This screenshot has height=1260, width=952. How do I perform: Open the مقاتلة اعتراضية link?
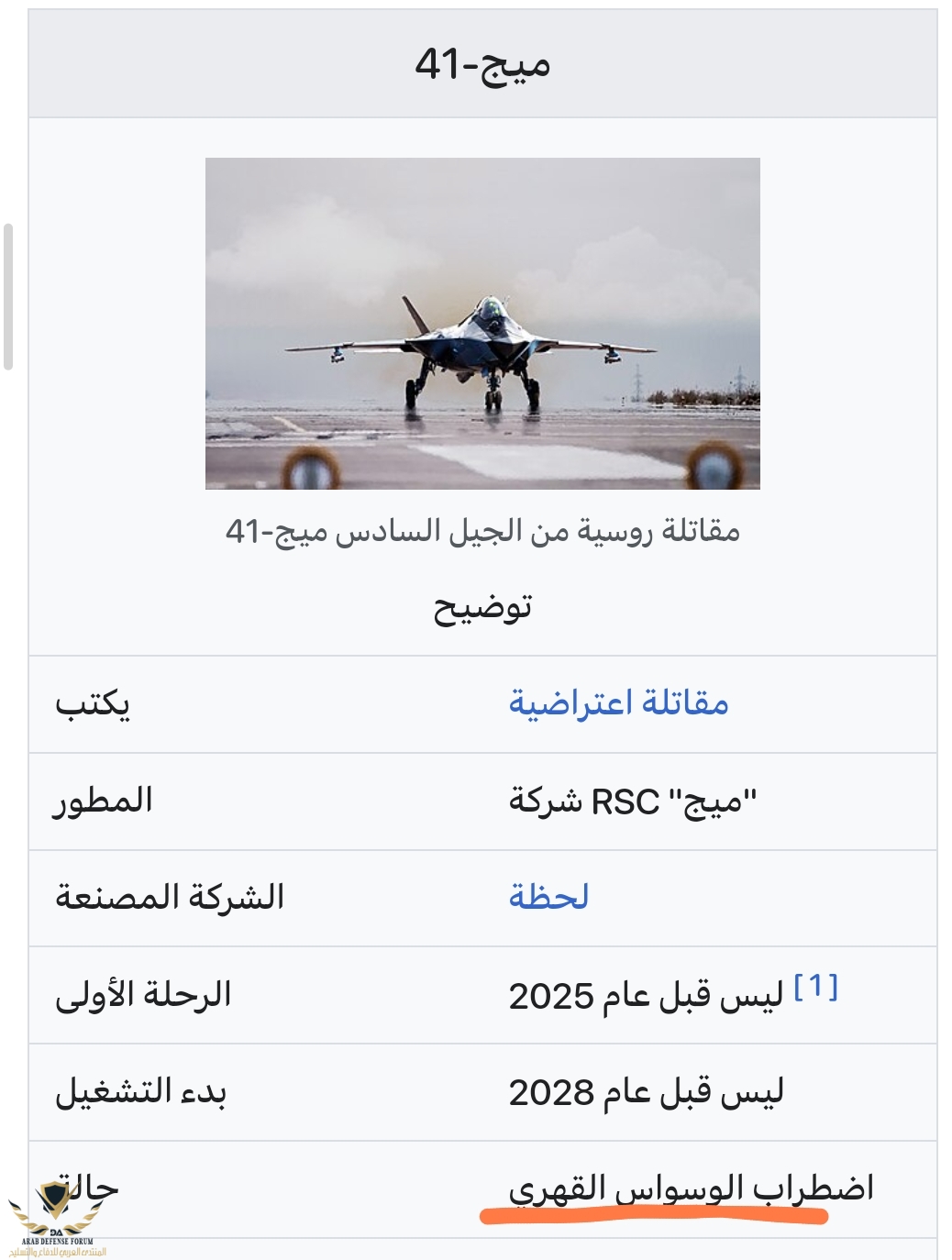(x=618, y=703)
